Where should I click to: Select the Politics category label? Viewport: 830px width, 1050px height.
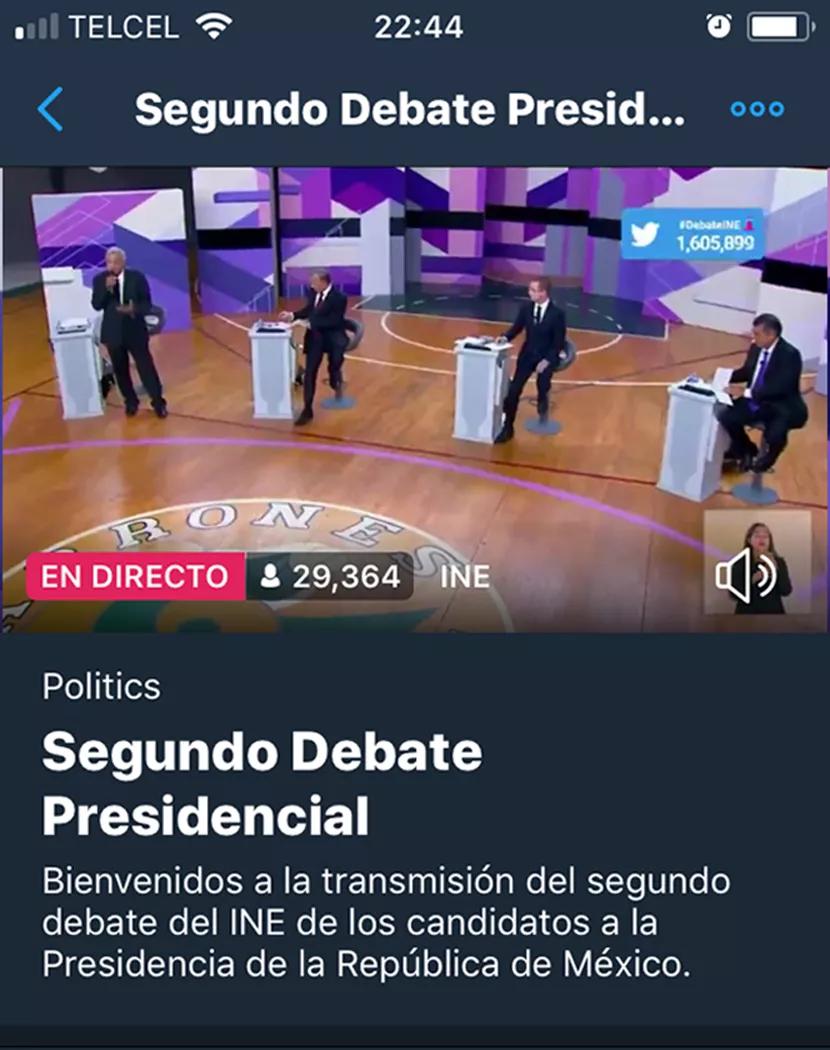pos(102,687)
